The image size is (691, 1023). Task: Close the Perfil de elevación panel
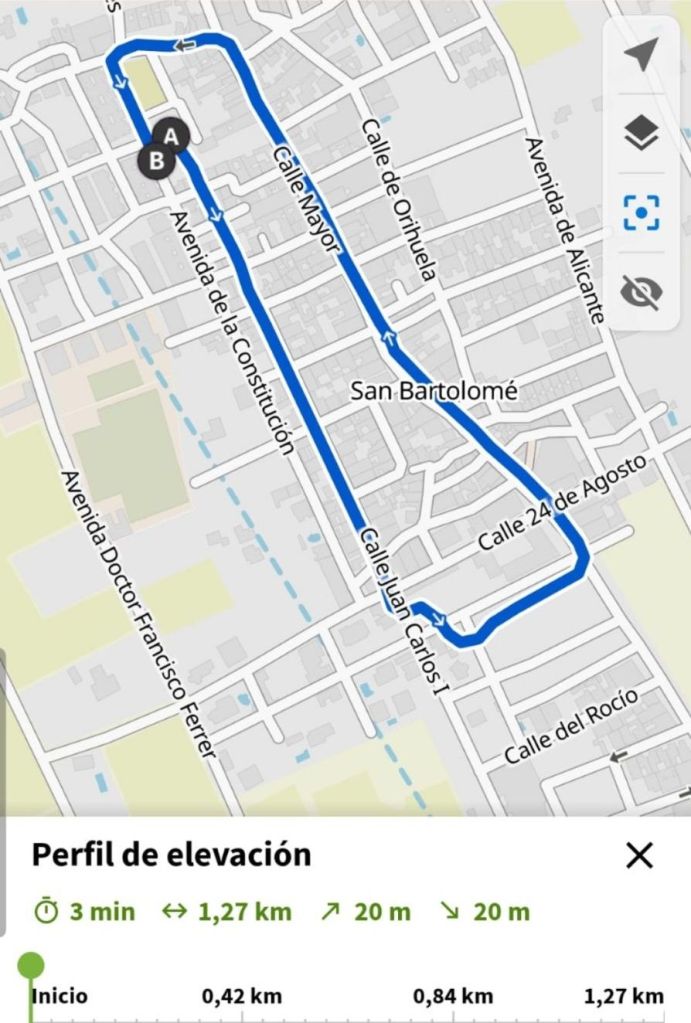point(639,855)
